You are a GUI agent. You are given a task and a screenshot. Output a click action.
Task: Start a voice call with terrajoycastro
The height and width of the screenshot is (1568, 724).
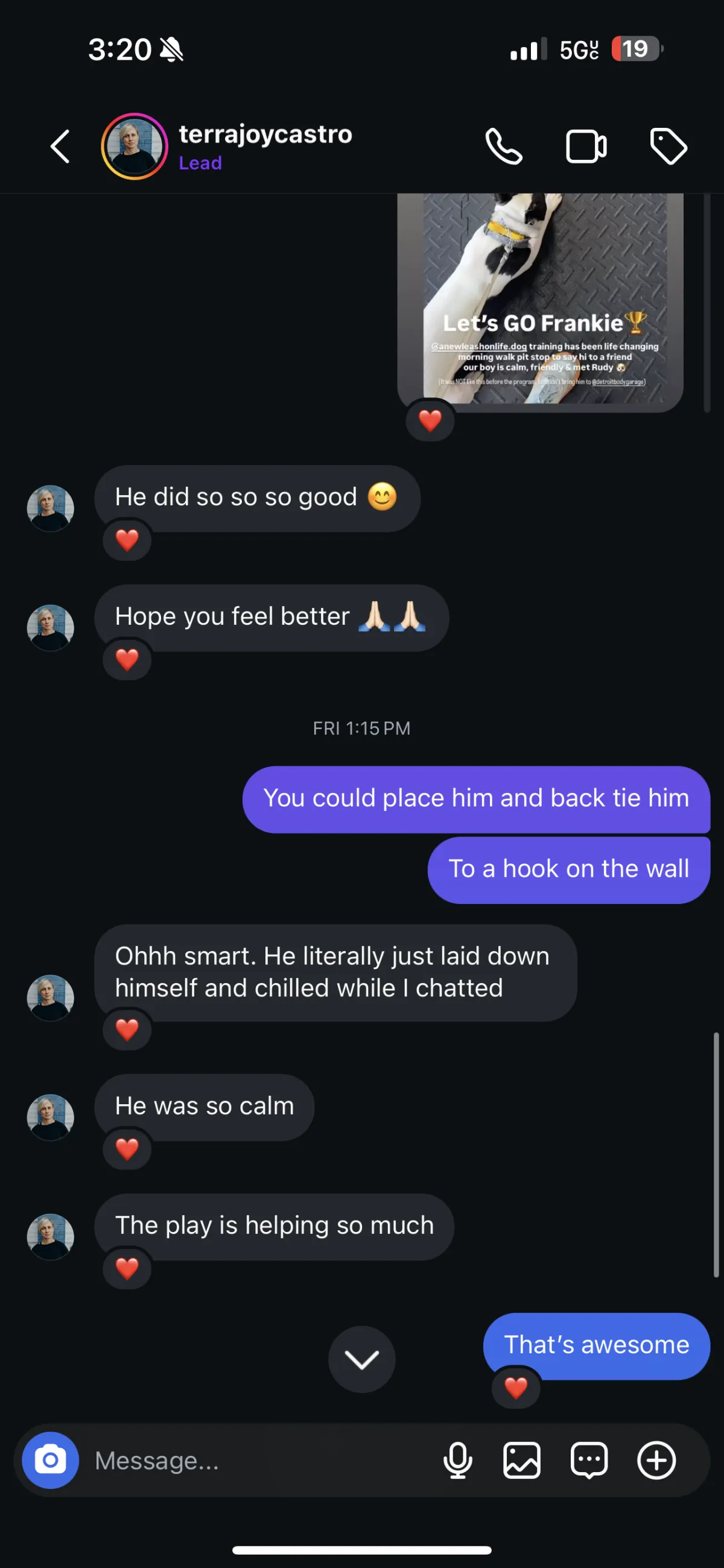[x=504, y=147]
